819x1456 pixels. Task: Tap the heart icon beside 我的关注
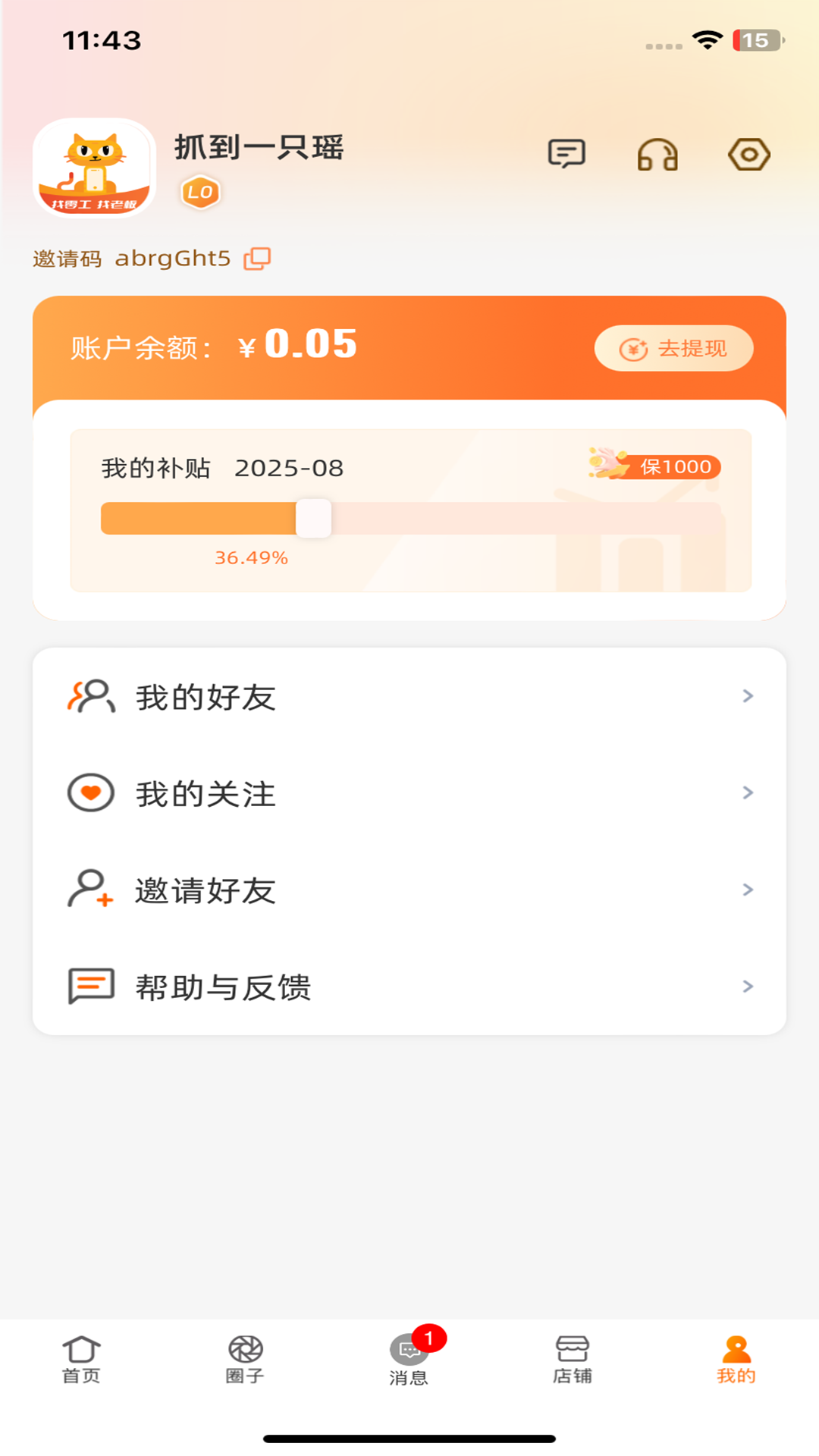(x=90, y=793)
